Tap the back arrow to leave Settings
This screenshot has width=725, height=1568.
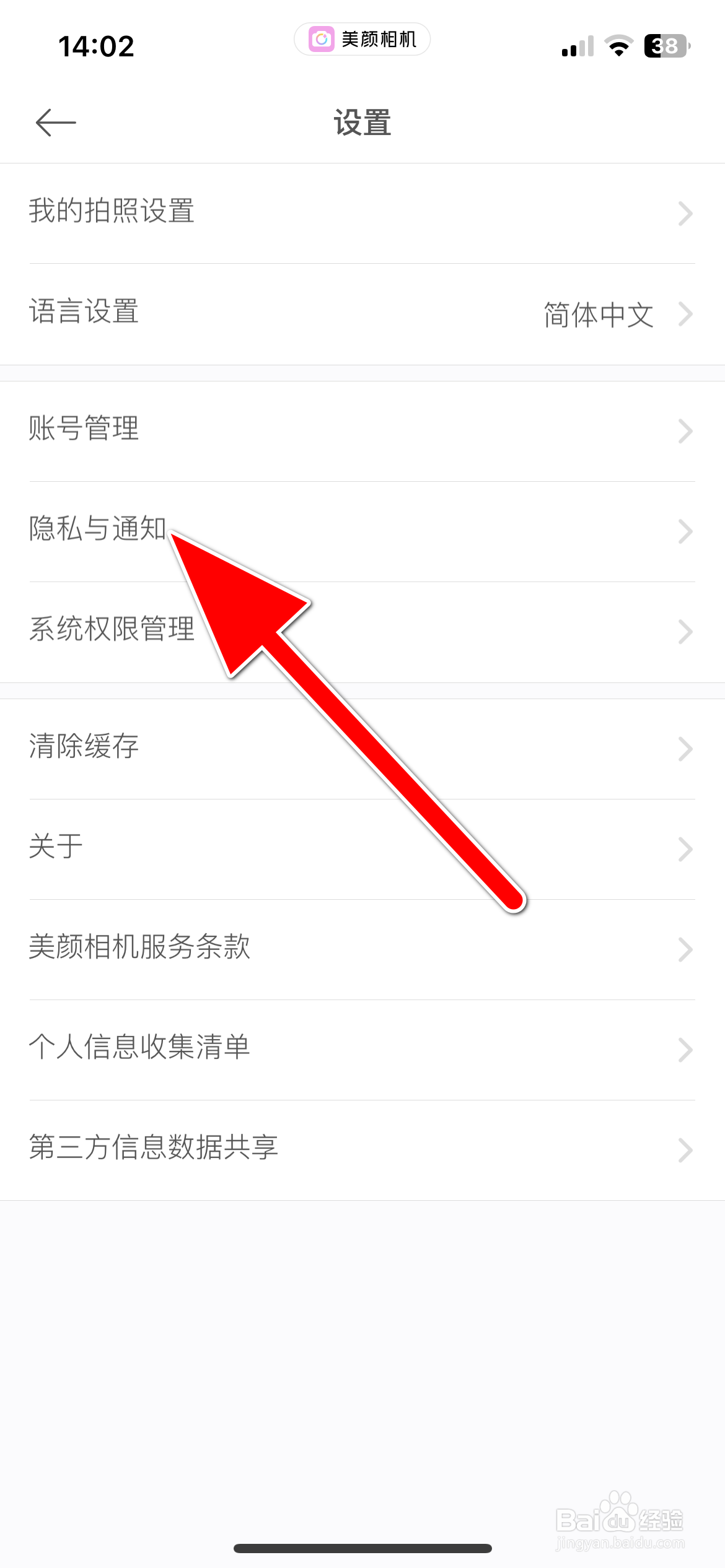coord(55,121)
